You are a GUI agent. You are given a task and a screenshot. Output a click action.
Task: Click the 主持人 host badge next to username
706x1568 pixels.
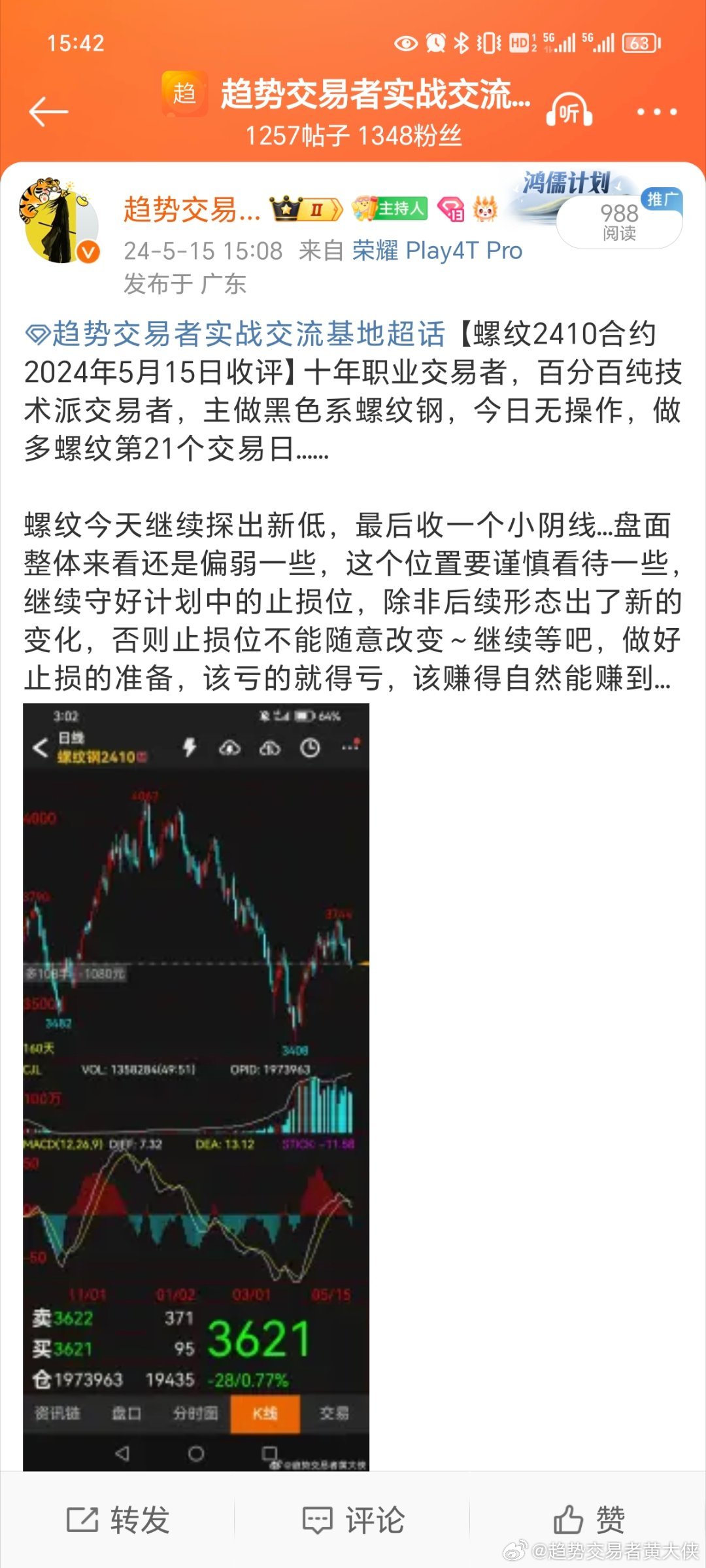click(388, 208)
